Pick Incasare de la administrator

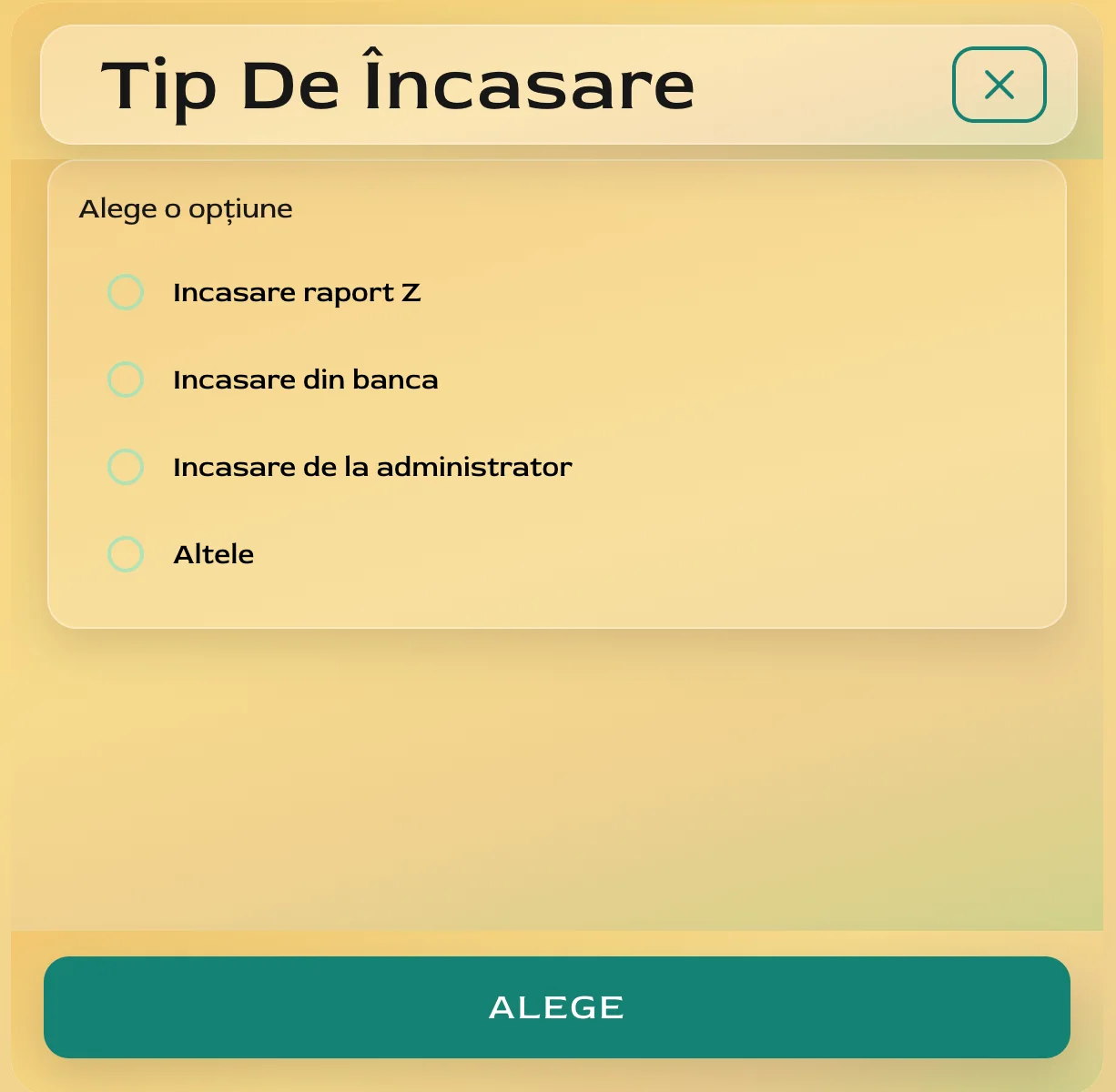click(x=126, y=467)
